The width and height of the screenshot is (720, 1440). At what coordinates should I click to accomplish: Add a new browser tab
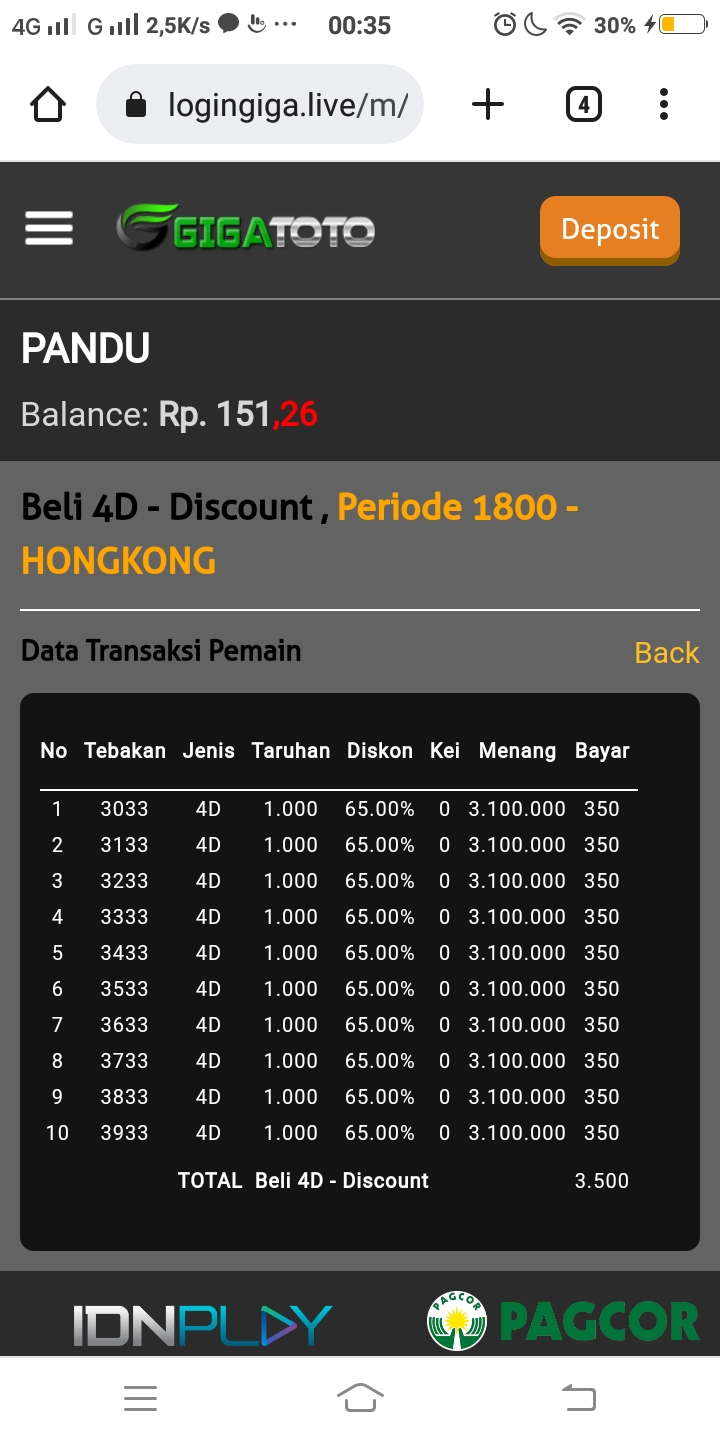[x=488, y=104]
